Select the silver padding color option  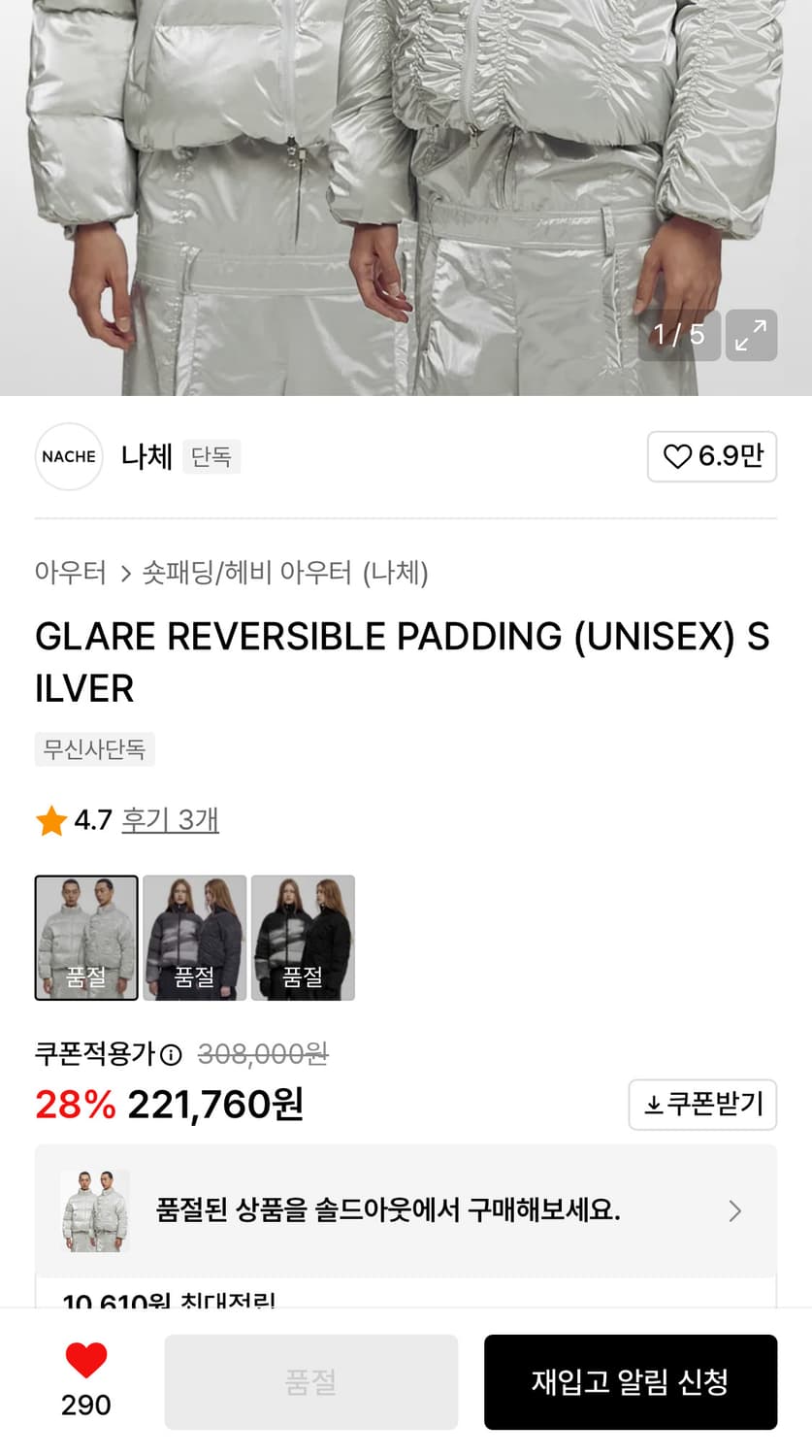click(x=85, y=937)
